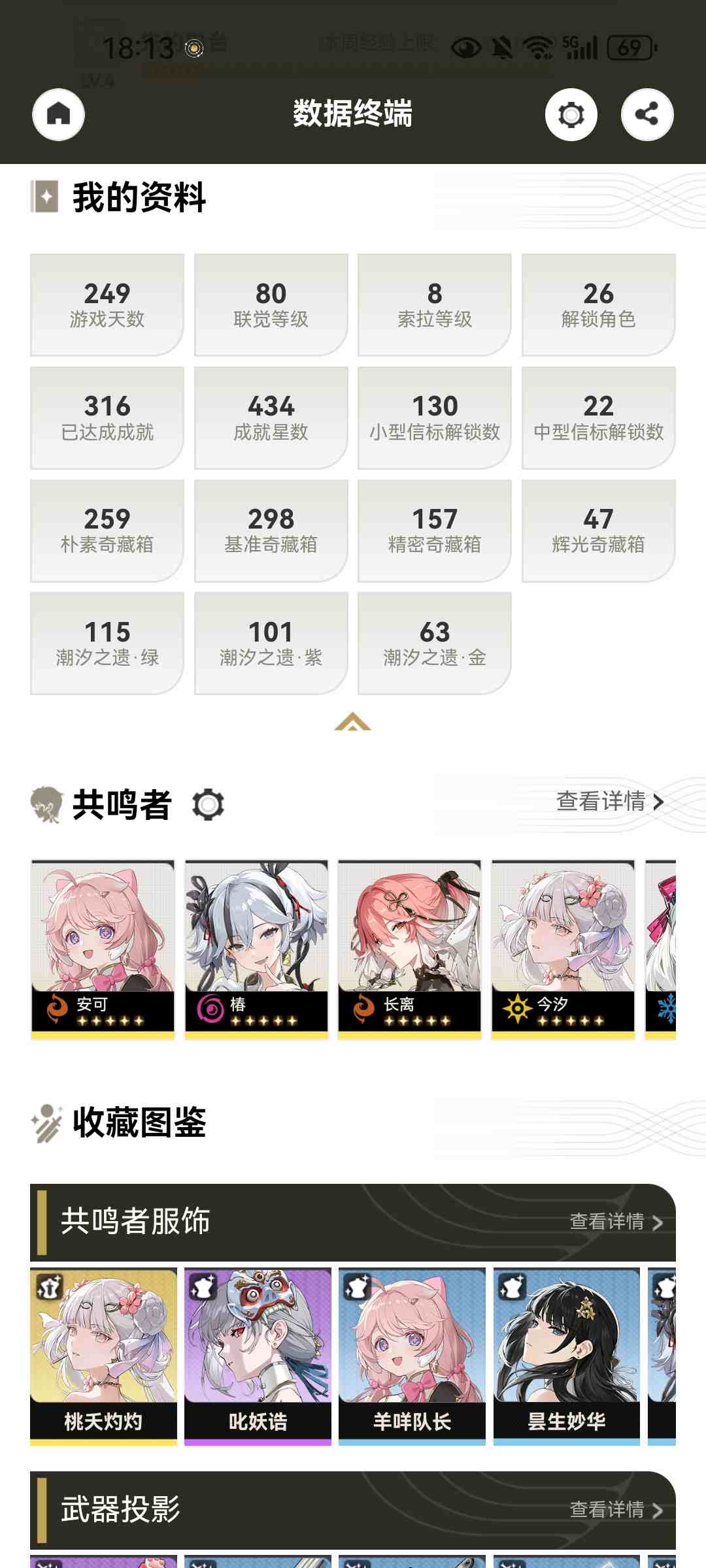View details of 武器投影

(616, 1510)
